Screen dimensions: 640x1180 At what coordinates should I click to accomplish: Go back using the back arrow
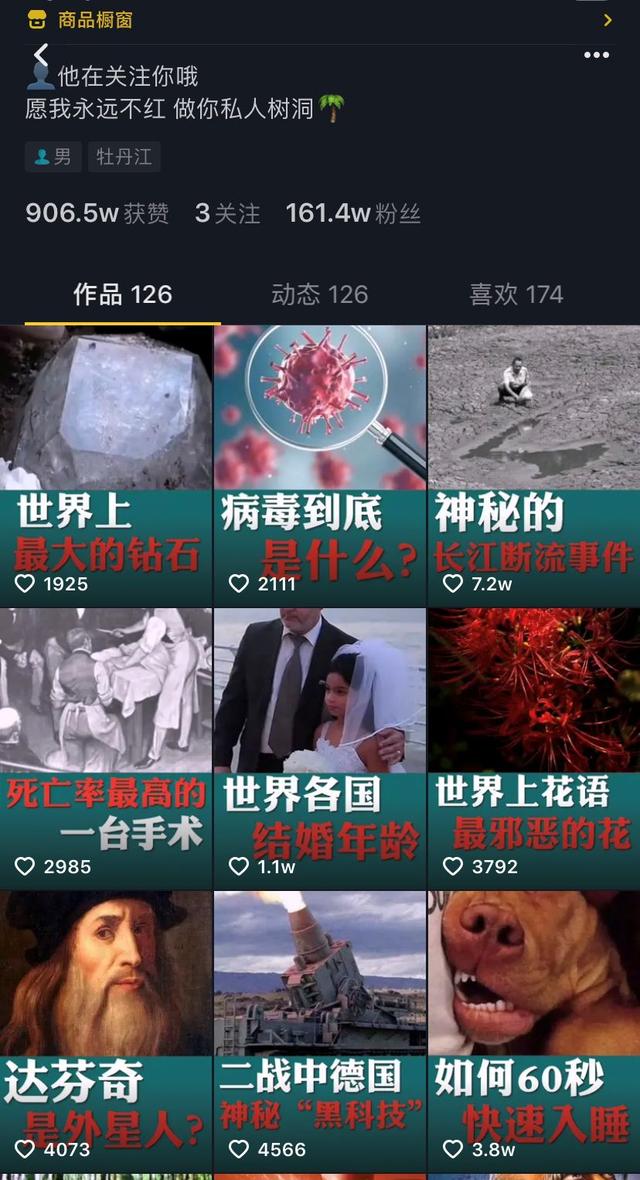40,55
